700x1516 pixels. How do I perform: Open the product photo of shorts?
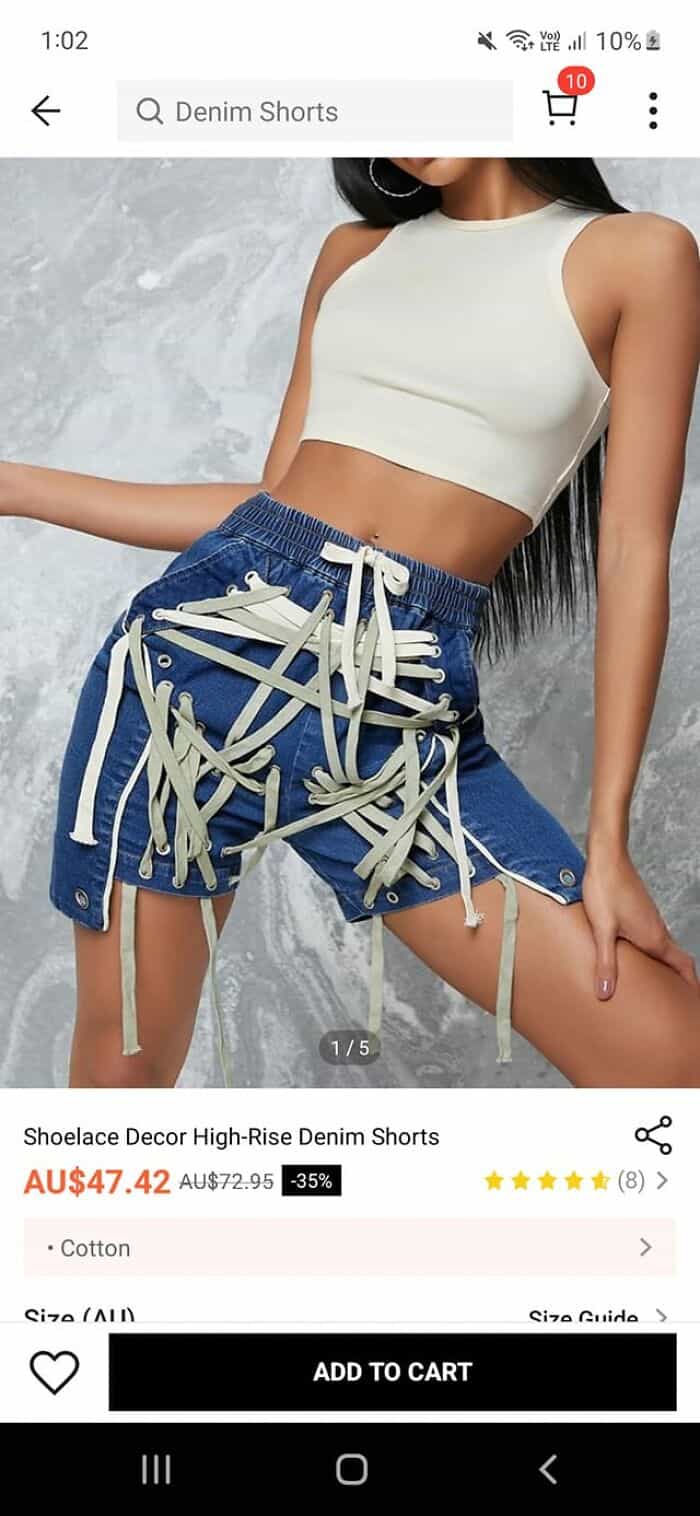[x=350, y=620]
